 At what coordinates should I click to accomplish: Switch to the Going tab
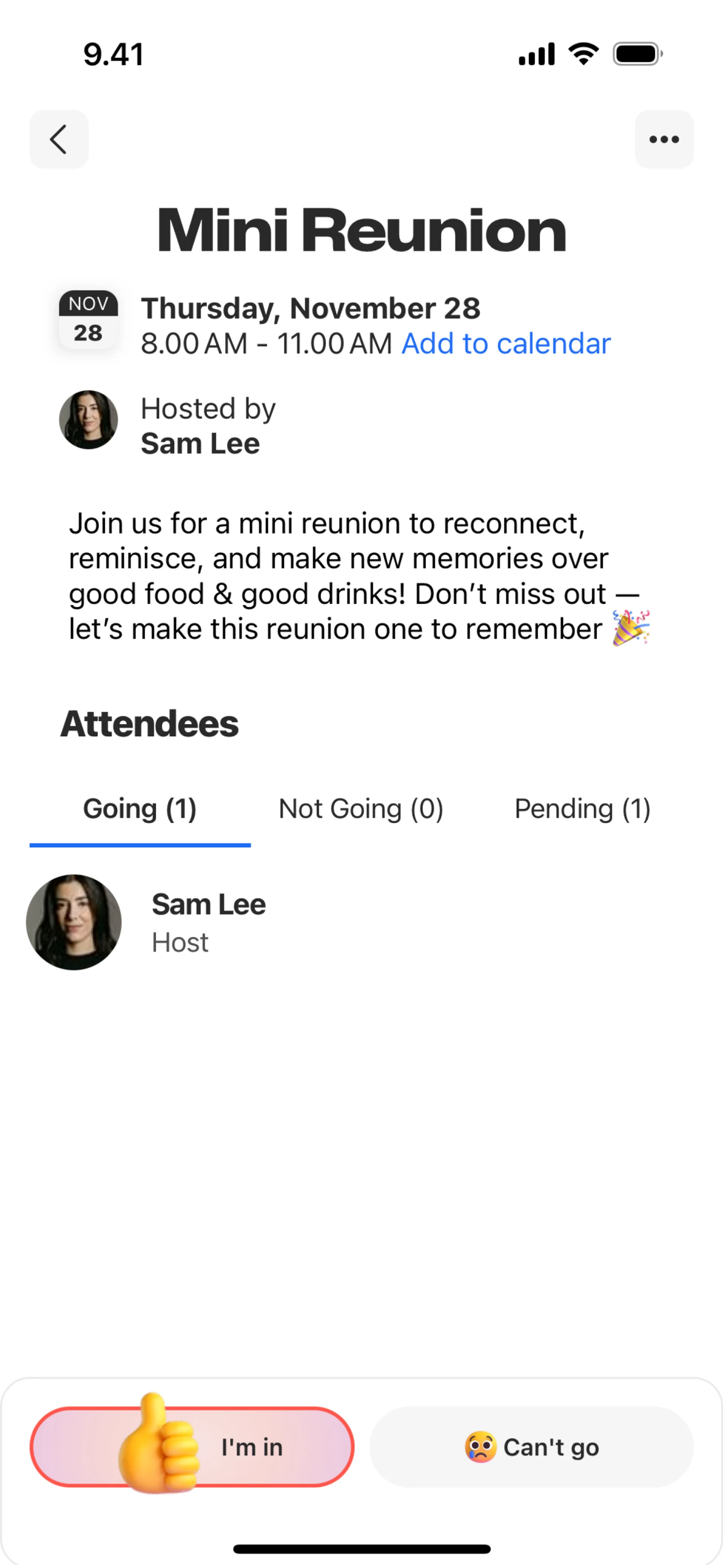point(140,809)
